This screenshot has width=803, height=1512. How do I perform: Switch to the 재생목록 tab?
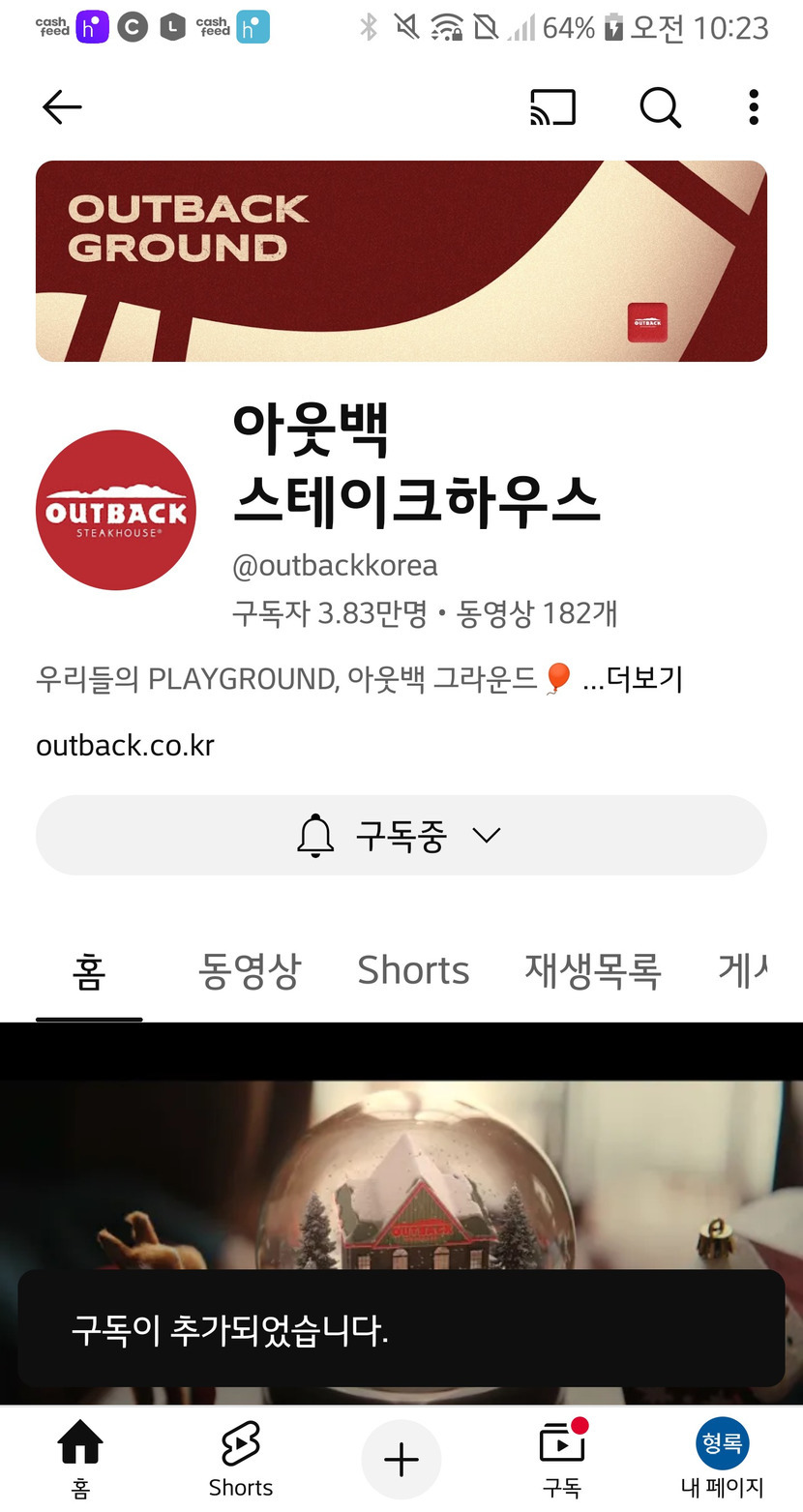click(592, 970)
